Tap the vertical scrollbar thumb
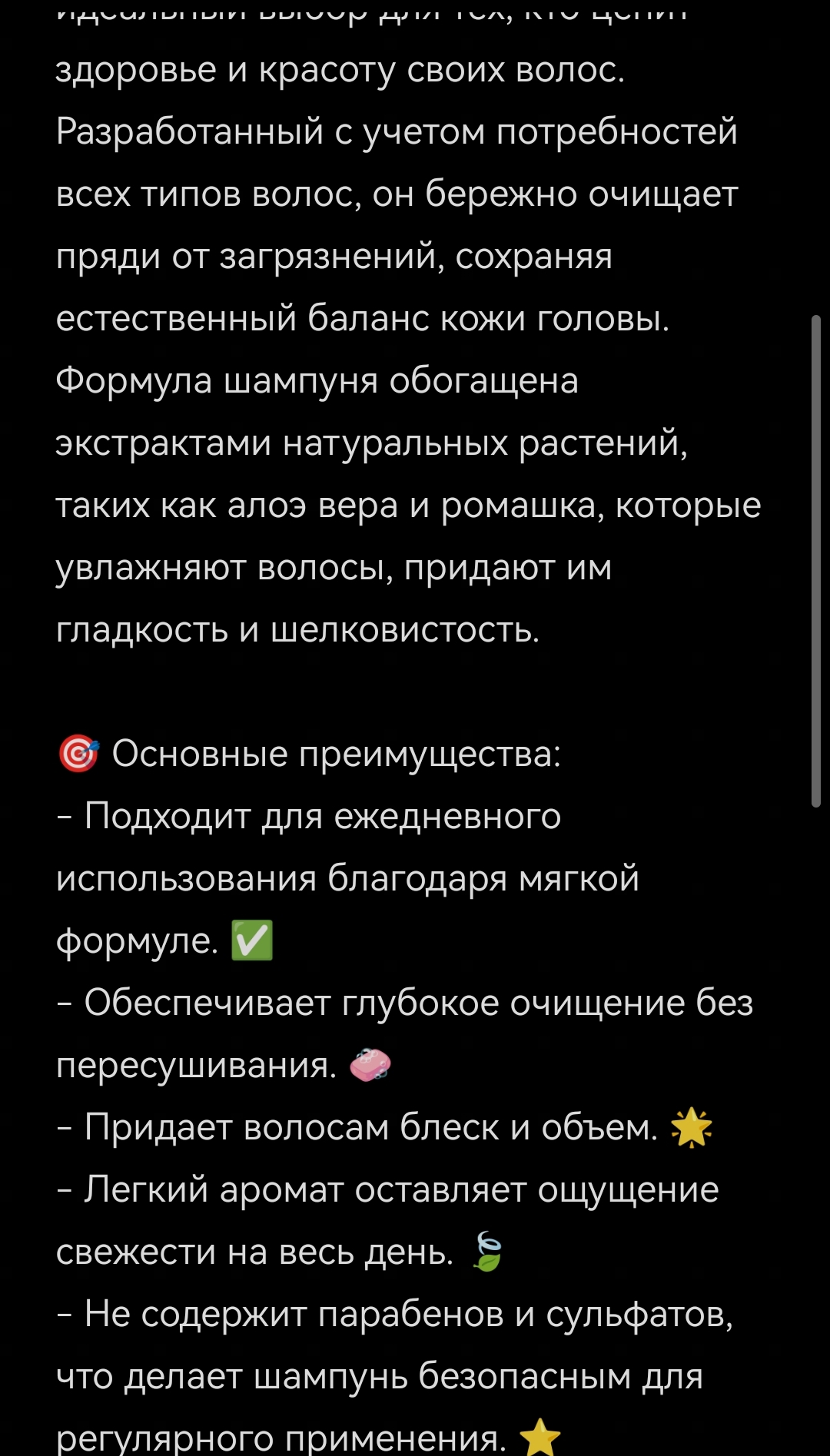Screen dimensions: 830x1456 pyautogui.click(x=816, y=561)
